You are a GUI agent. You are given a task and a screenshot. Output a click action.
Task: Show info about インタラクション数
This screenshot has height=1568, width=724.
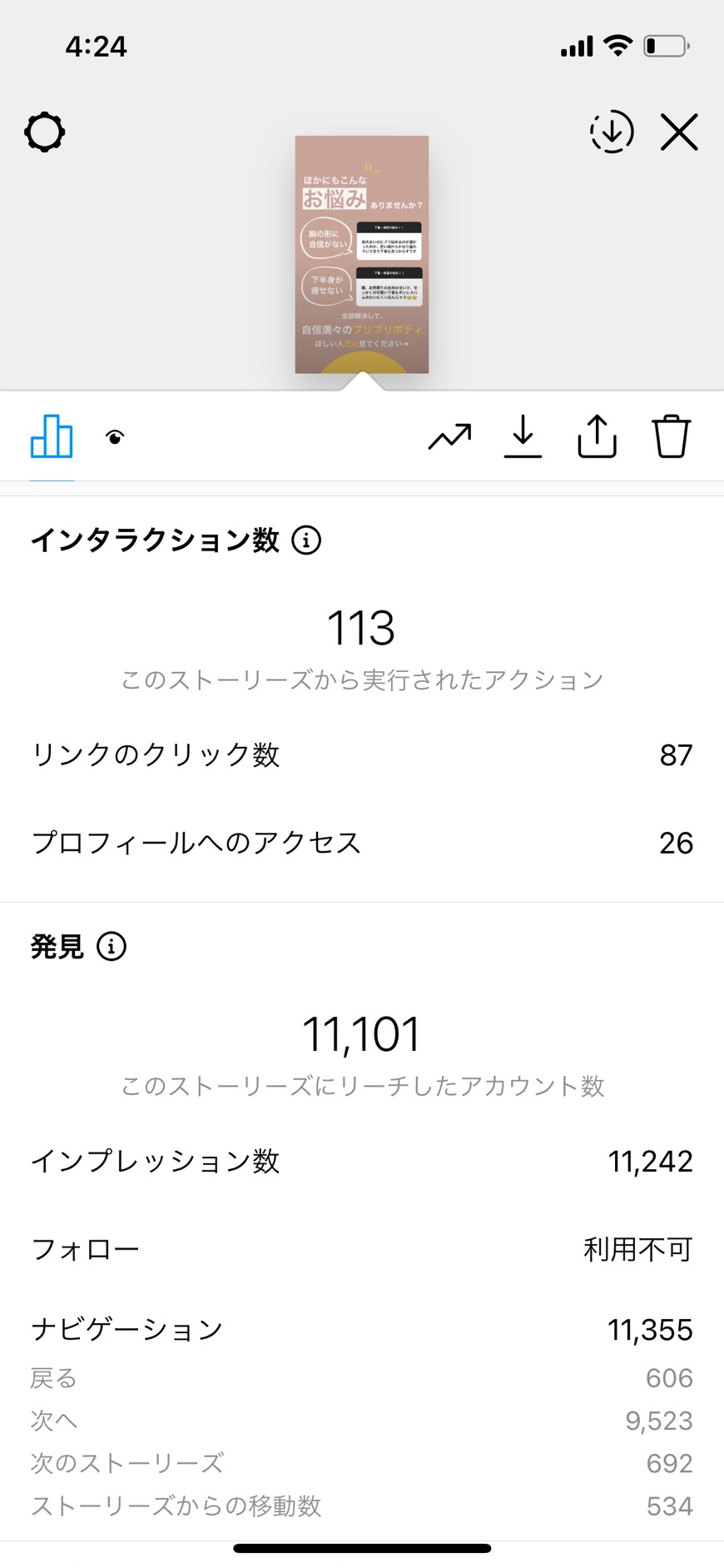point(306,540)
